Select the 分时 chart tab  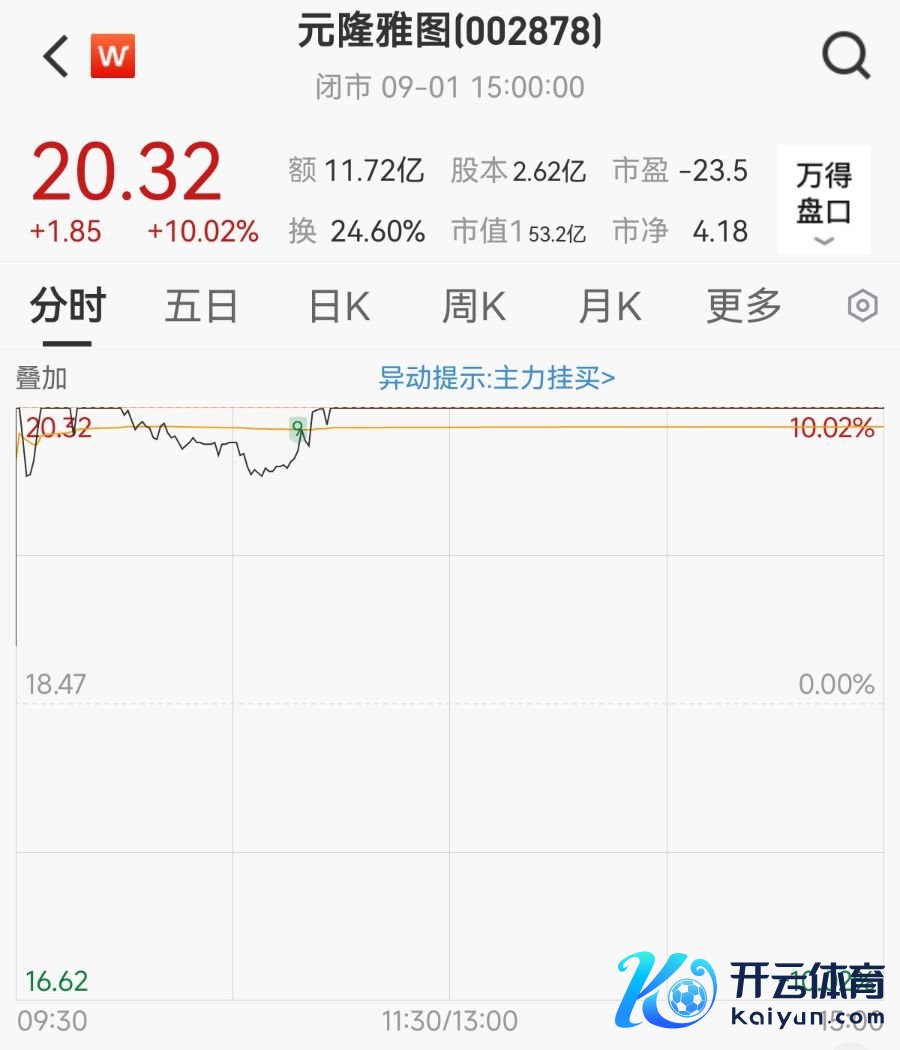pos(67,307)
